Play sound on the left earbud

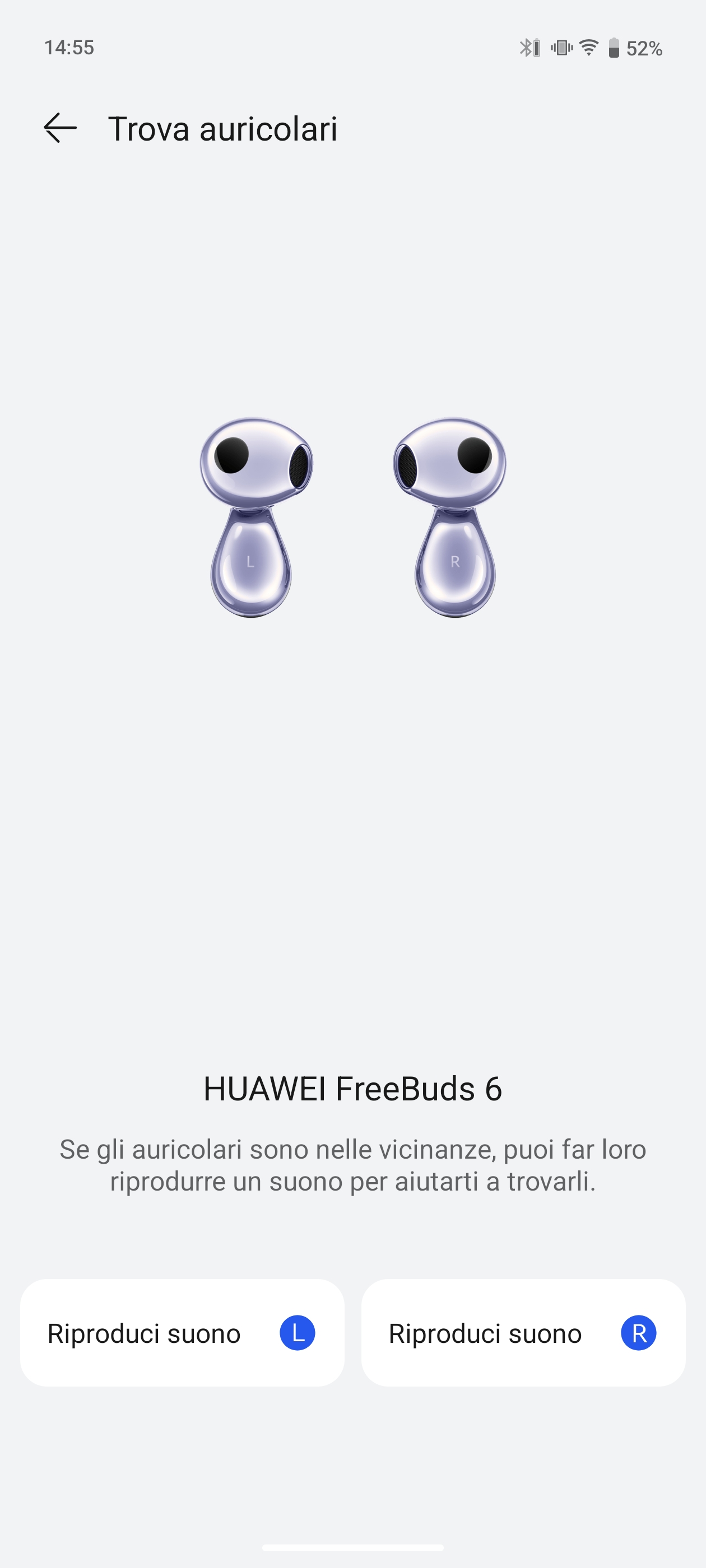coord(182,1333)
